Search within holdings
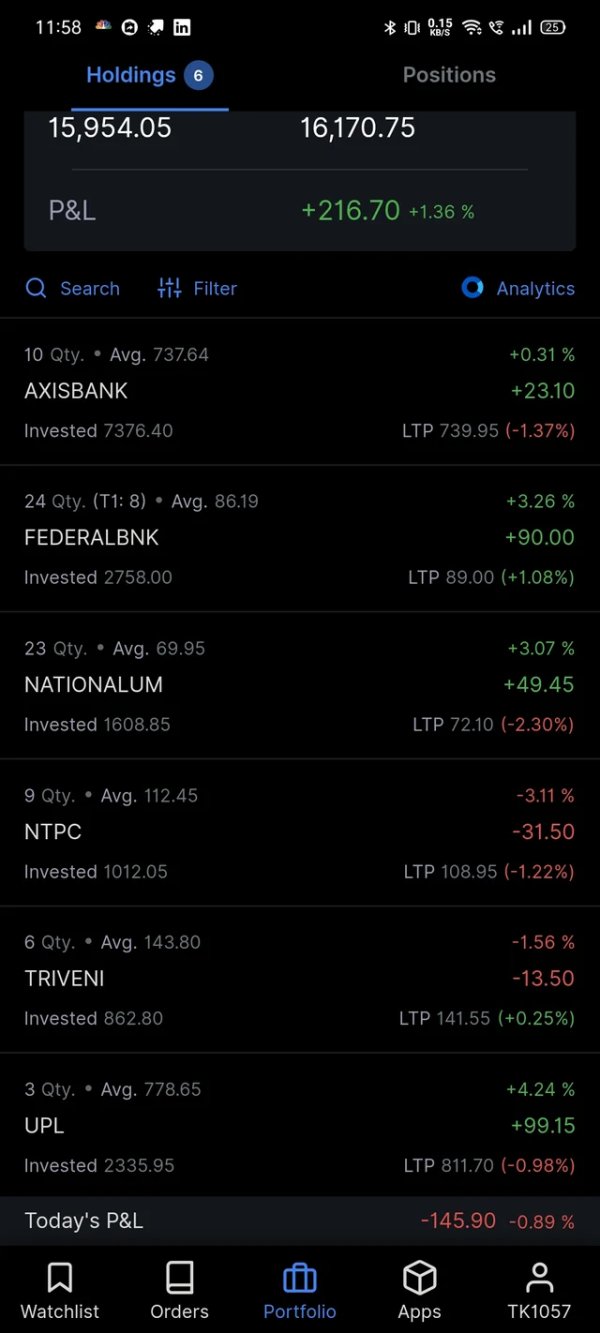 pyautogui.click(x=73, y=288)
